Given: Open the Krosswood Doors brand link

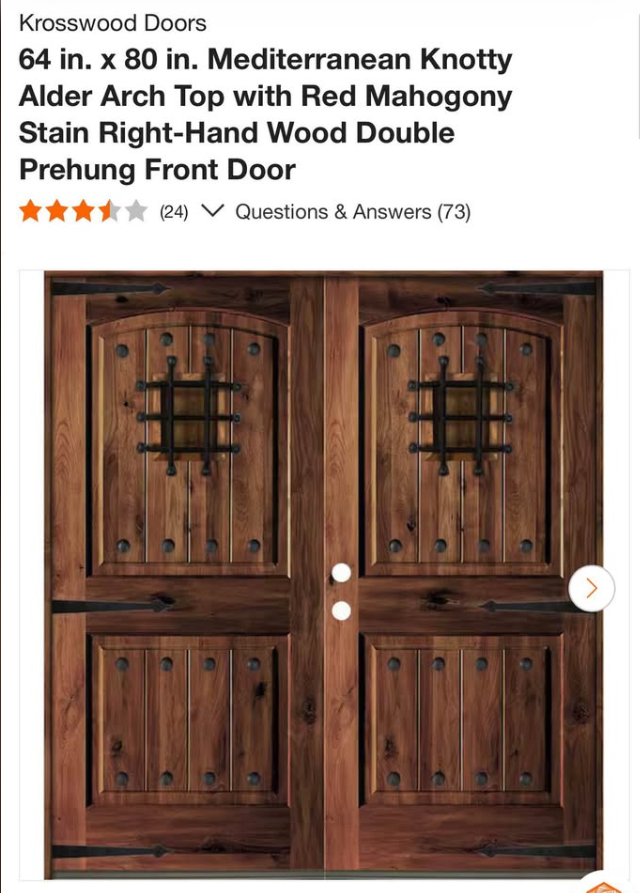Looking at the screenshot, I should pyautogui.click(x=113, y=22).
